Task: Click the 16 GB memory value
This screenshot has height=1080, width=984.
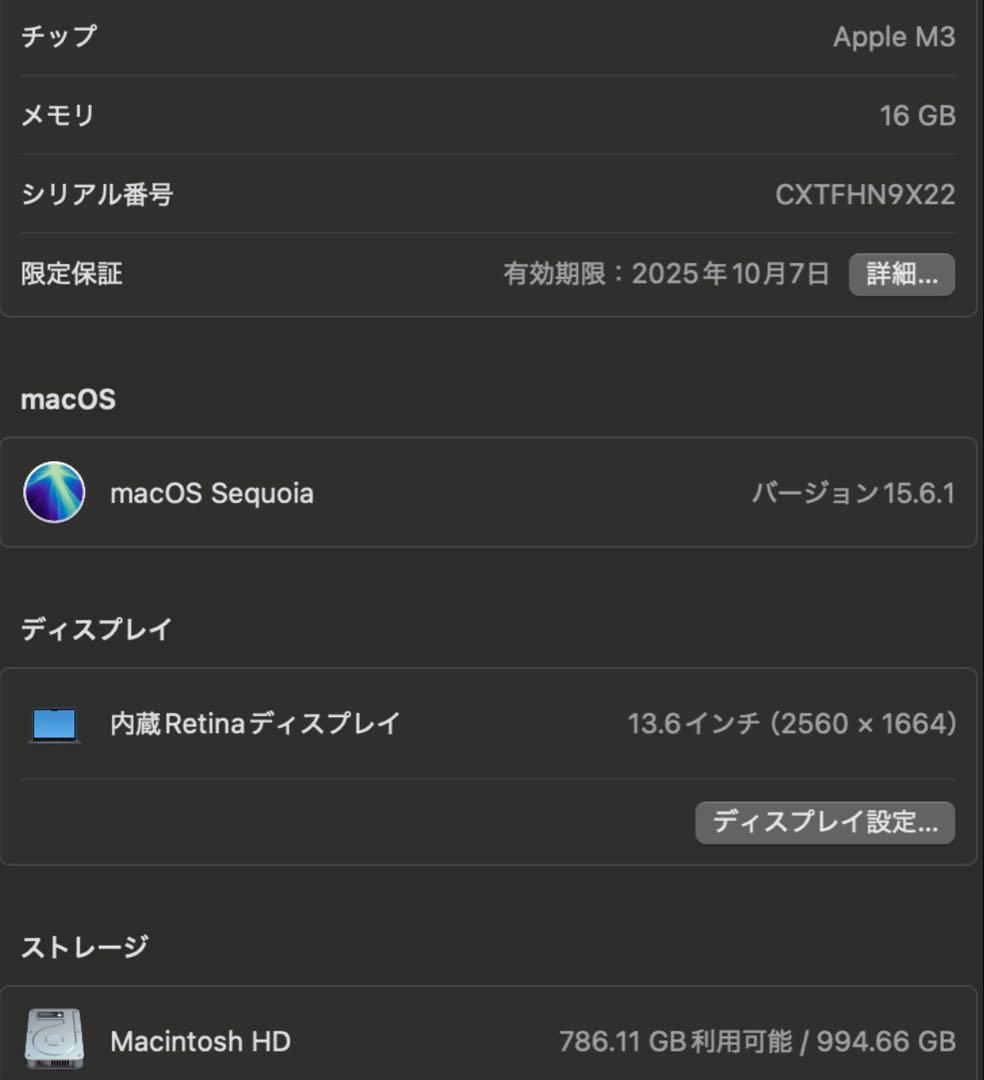Action: pos(919,115)
